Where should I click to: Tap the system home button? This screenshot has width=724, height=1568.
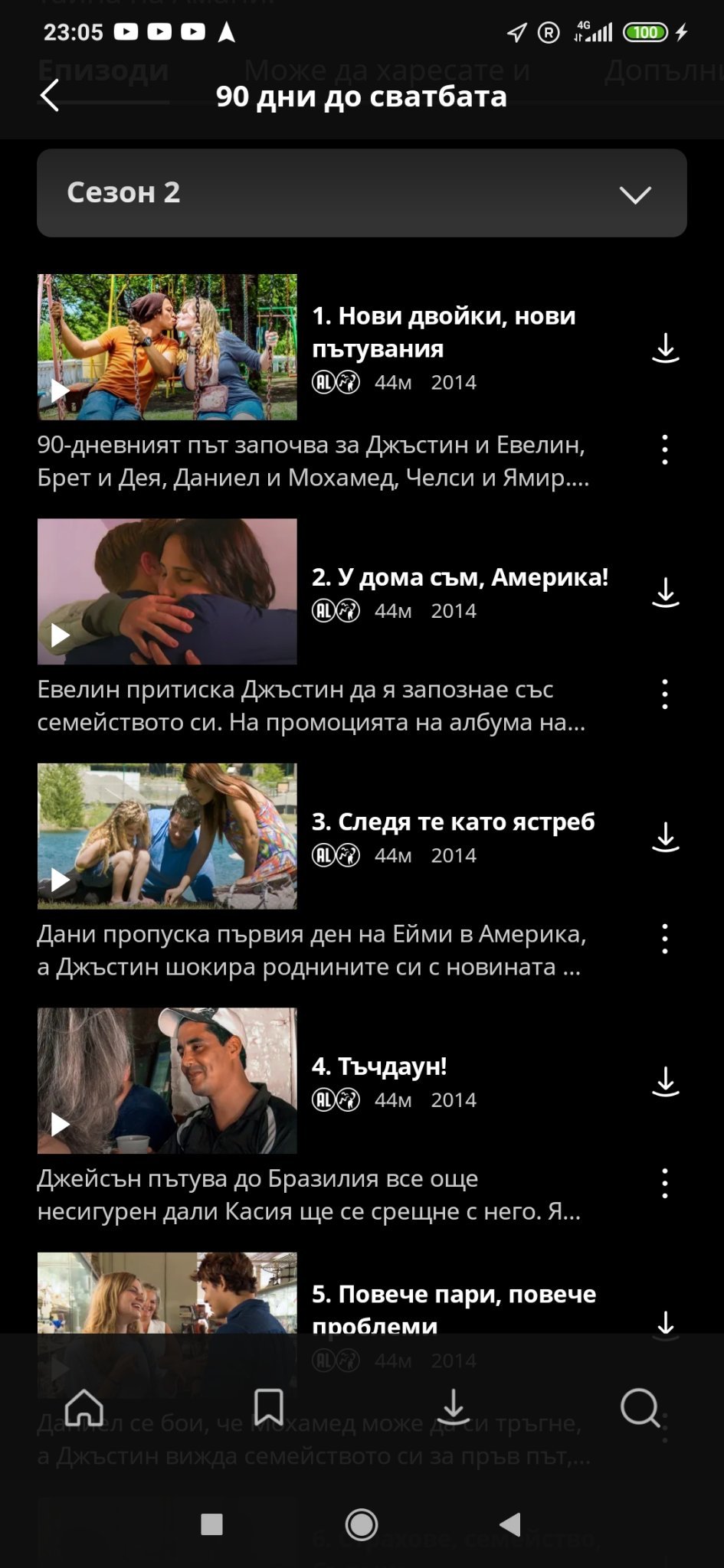pos(362,1524)
